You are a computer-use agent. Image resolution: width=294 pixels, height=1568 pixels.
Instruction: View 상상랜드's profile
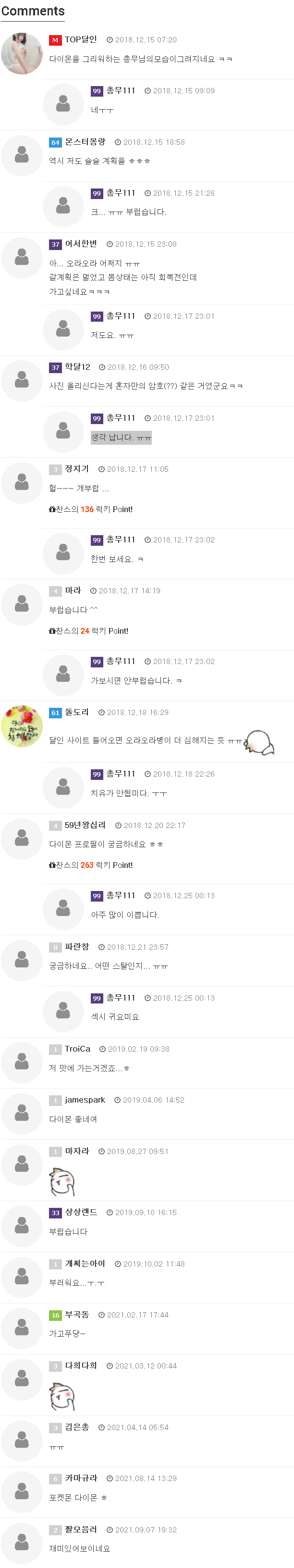click(x=81, y=1213)
